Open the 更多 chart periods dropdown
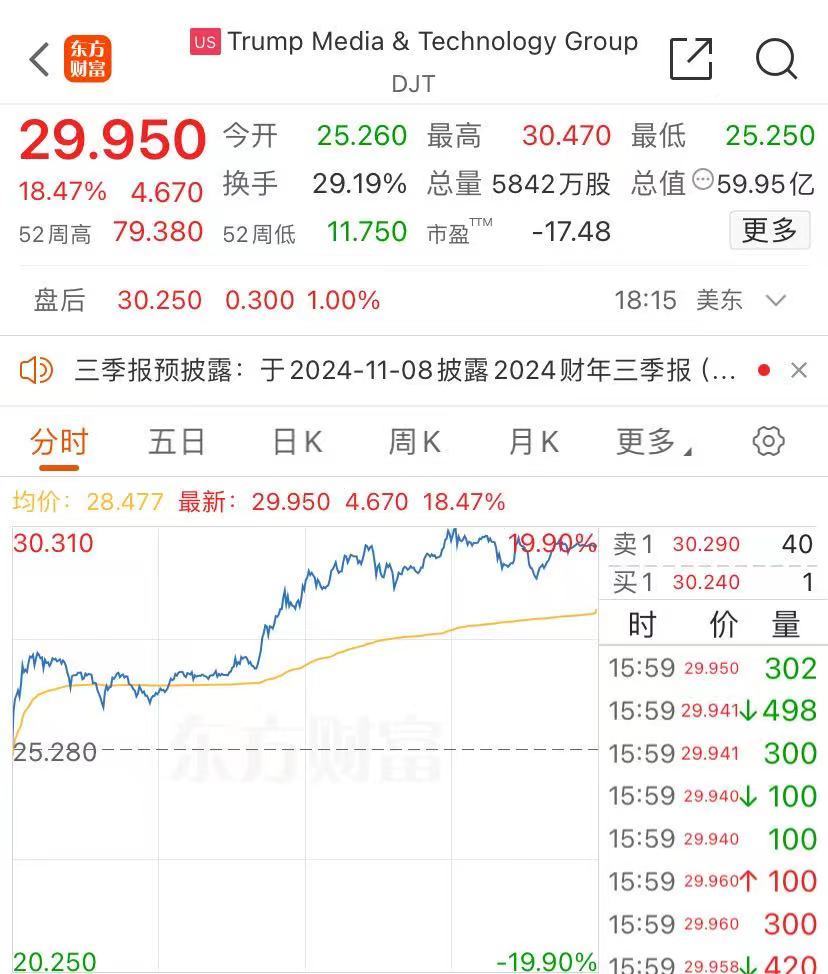The width and height of the screenshot is (828, 974). click(x=654, y=442)
